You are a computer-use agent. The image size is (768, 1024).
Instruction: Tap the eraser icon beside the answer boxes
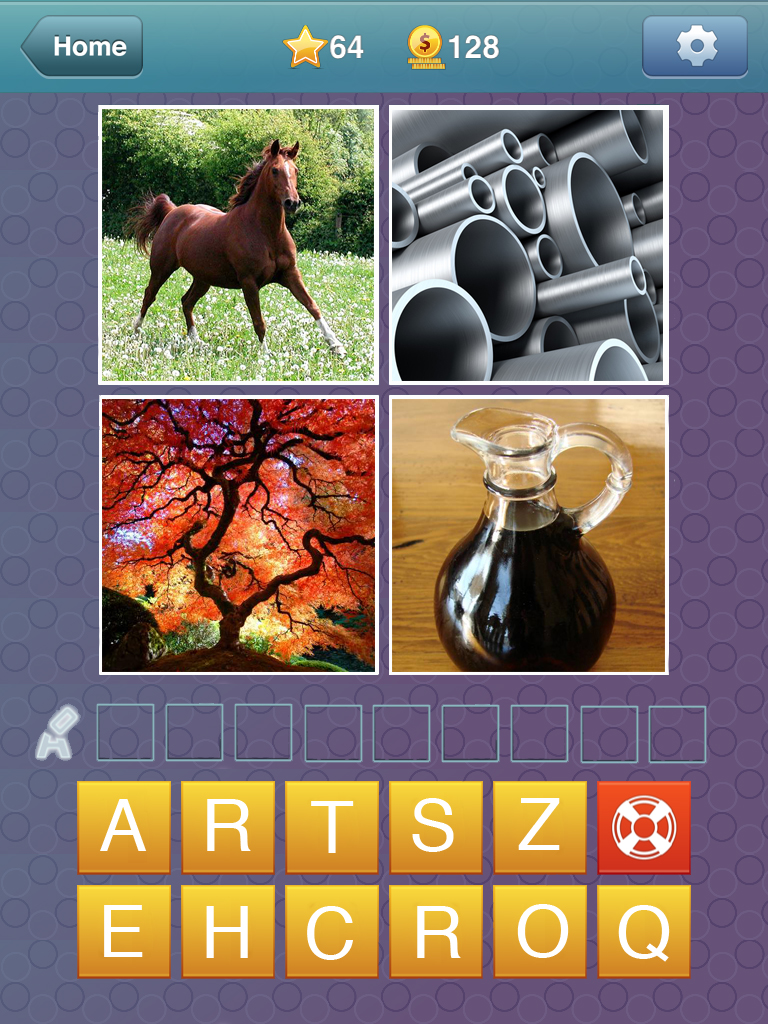coord(57,734)
